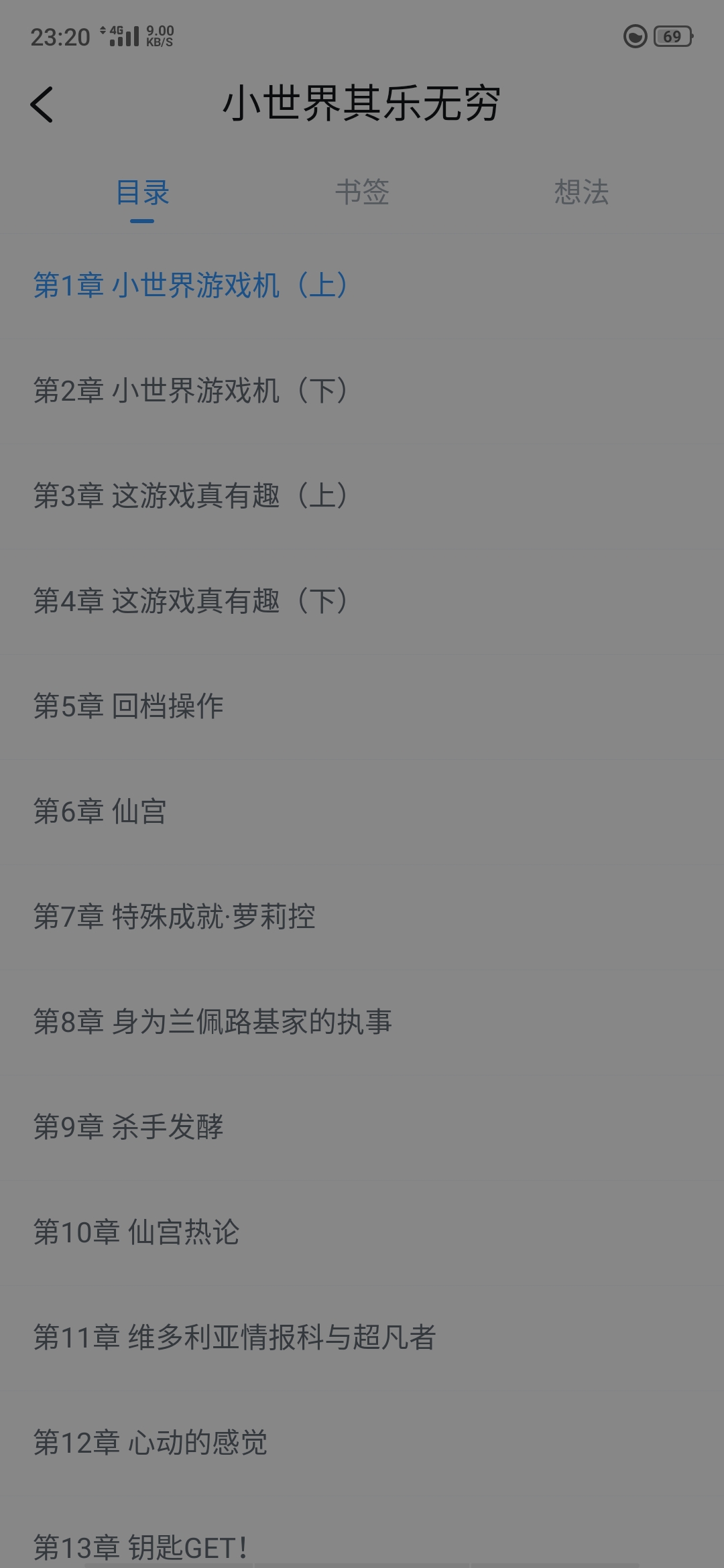724x1568 pixels.
Task: Read 第7章 特殊成就·萝莉控
Action: (x=174, y=917)
